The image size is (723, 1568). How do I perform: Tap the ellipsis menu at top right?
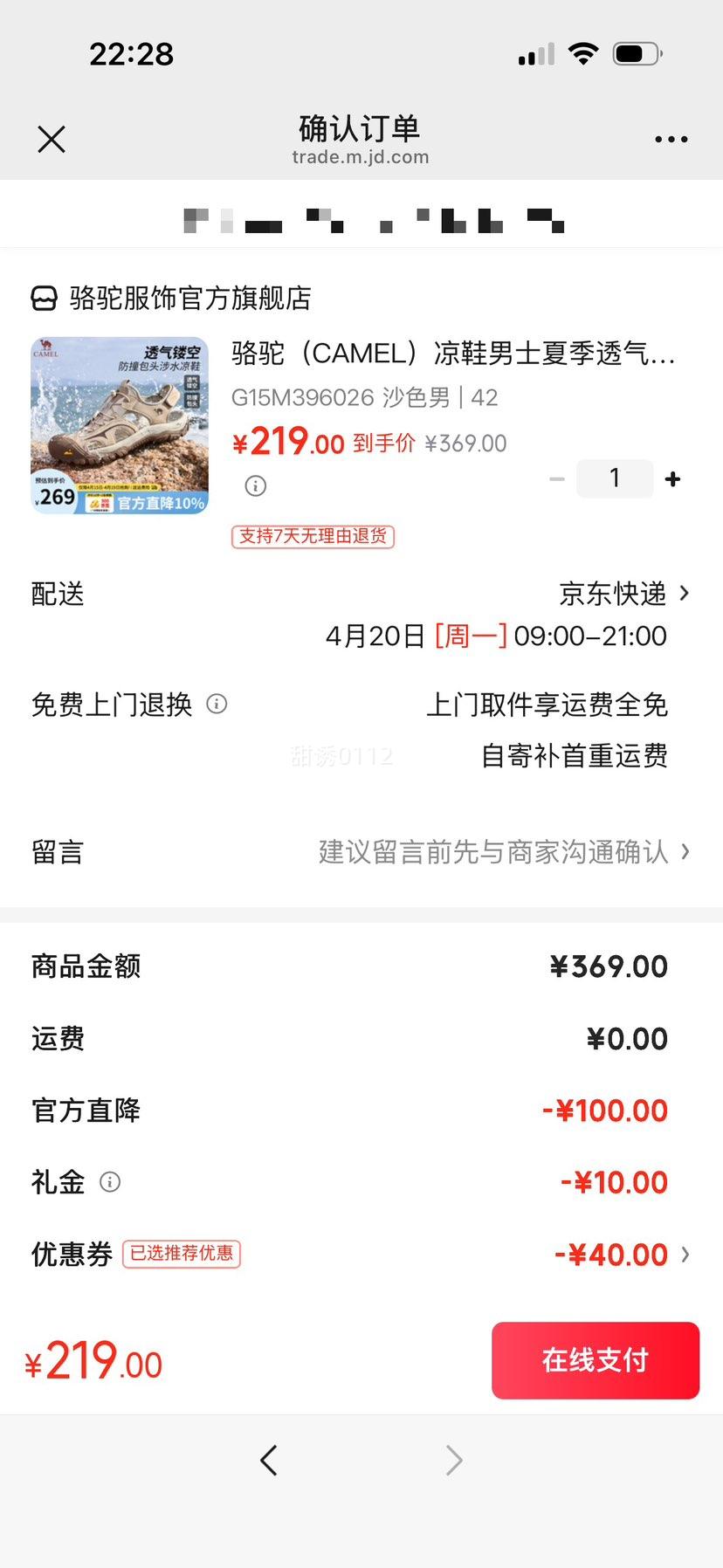point(671,139)
